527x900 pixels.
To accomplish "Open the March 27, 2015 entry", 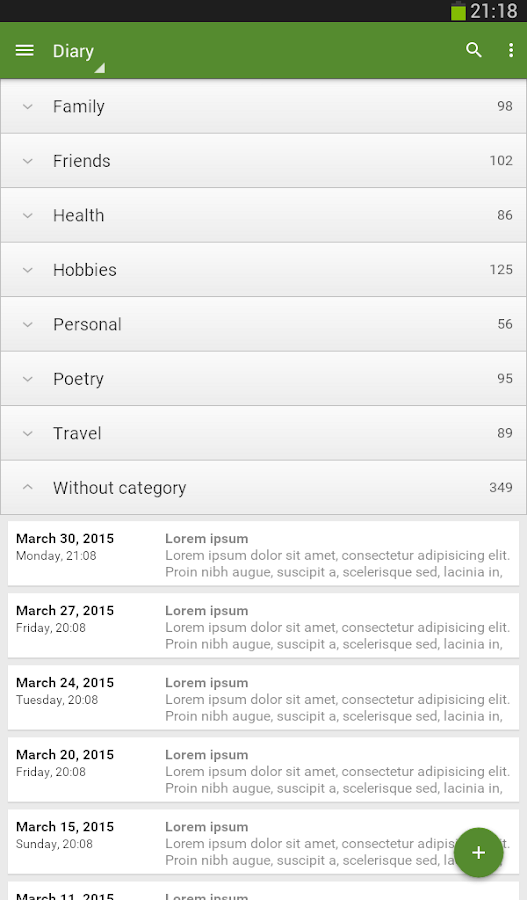I will pos(264,626).
